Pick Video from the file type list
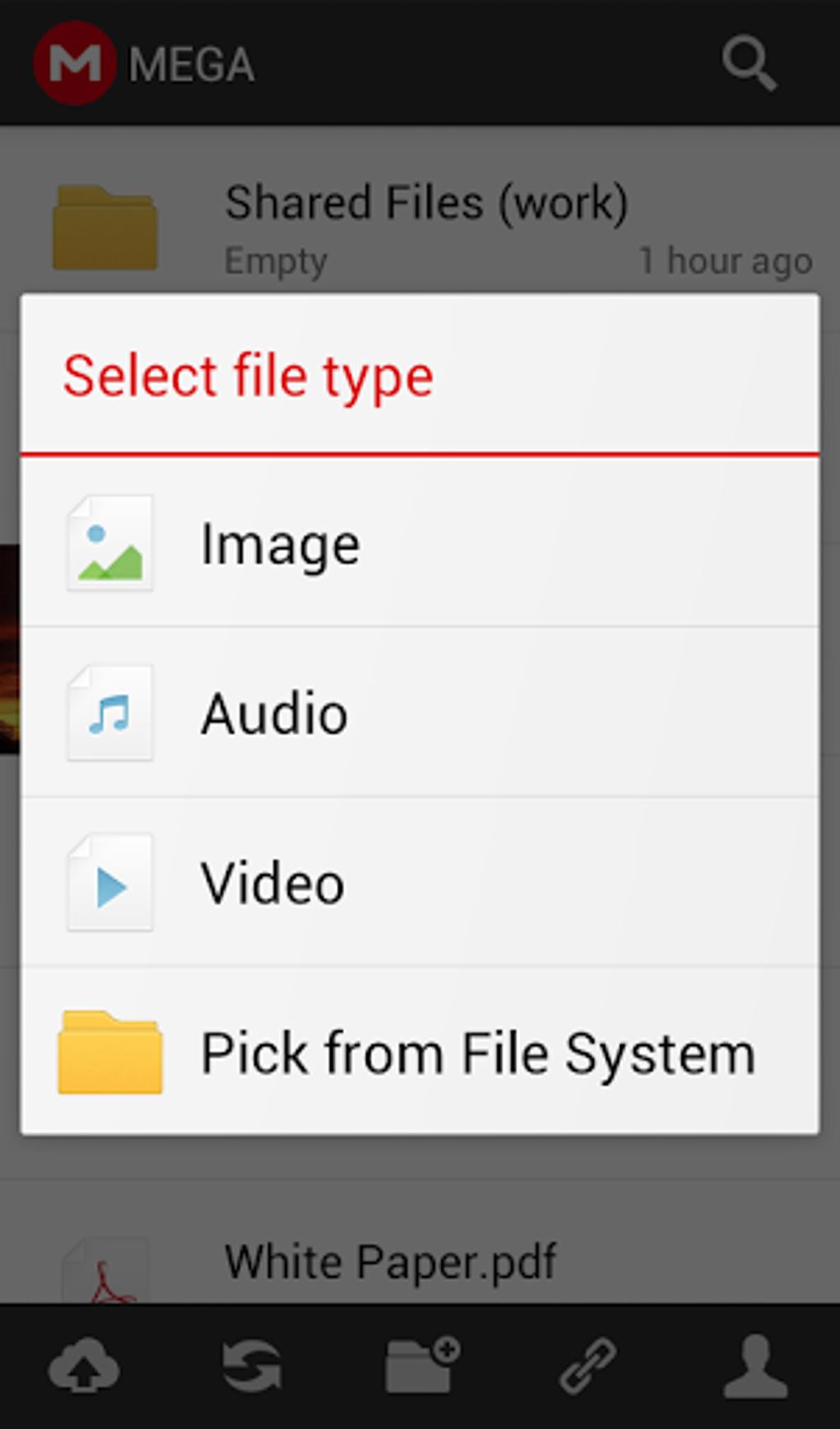The height and width of the screenshot is (1429, 840). pos(420,882)
